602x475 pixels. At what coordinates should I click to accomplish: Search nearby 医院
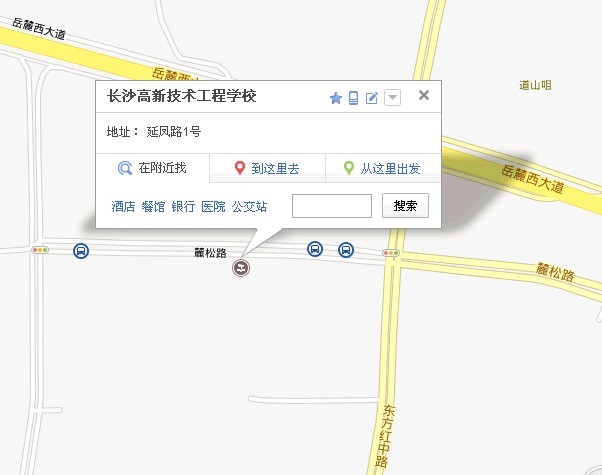(213, 207)
